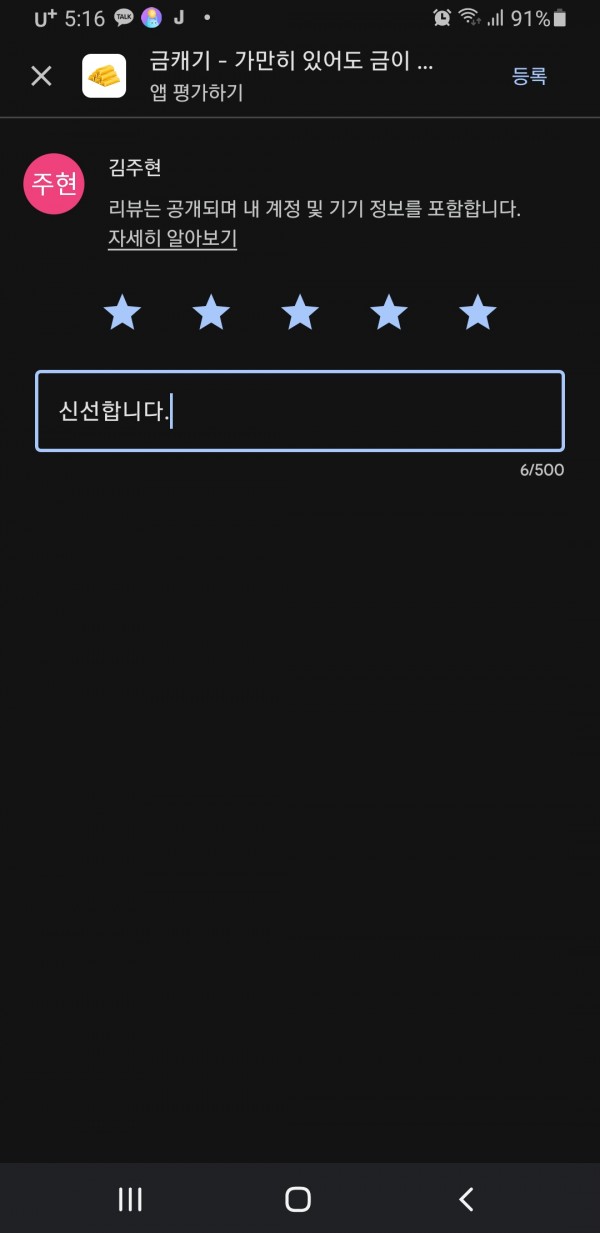The width and height of the screenshot is (600, 1233).
Task: Set rating to two stars
Action: point(211,313)
